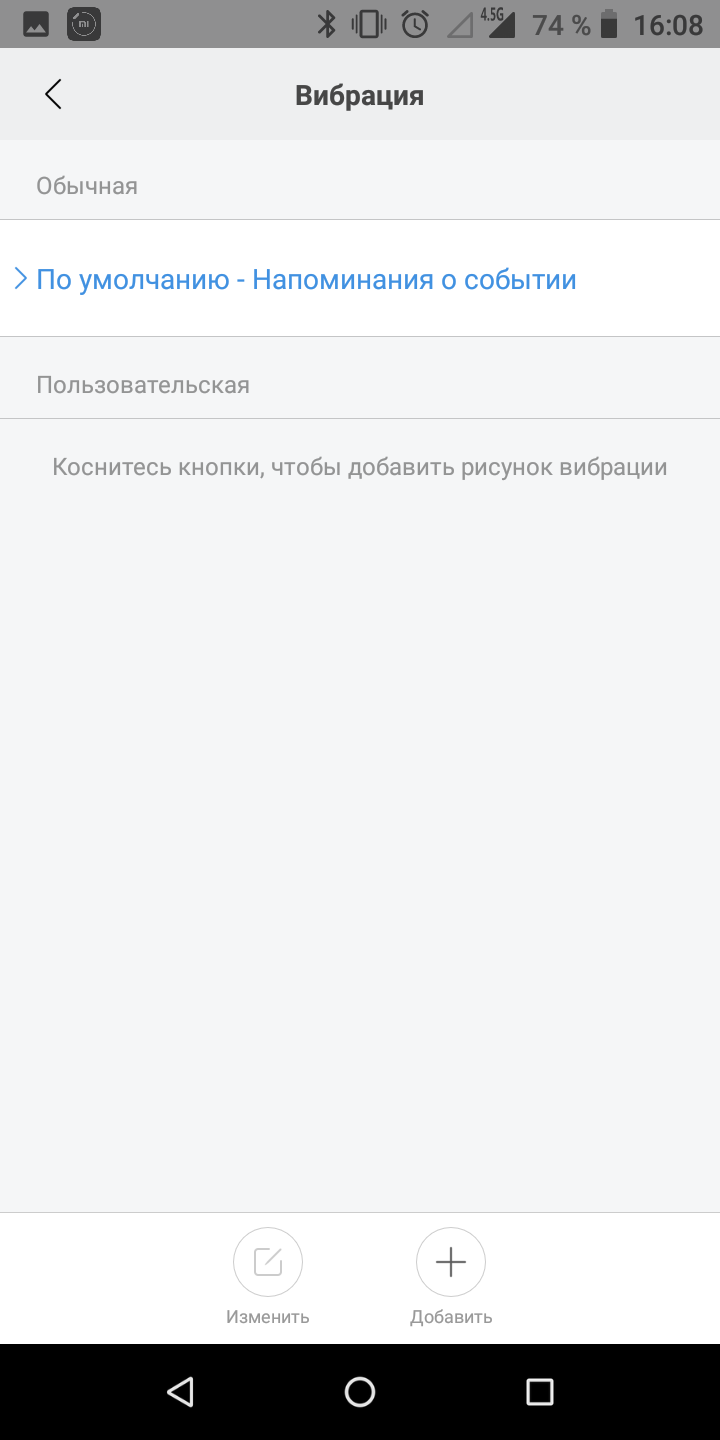The height and width of the screenshot is (1440, 720).
Task: Add a vibration pattern with Добавить
Action: 451,1263
